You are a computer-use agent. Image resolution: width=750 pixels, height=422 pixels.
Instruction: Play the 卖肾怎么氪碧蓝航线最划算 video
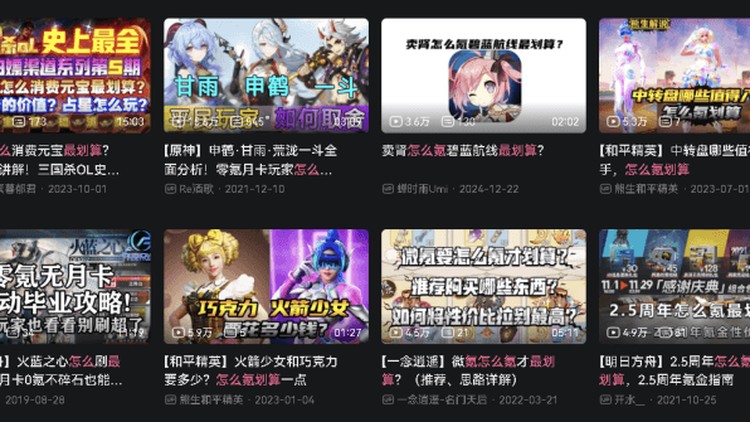pos(483,75)
